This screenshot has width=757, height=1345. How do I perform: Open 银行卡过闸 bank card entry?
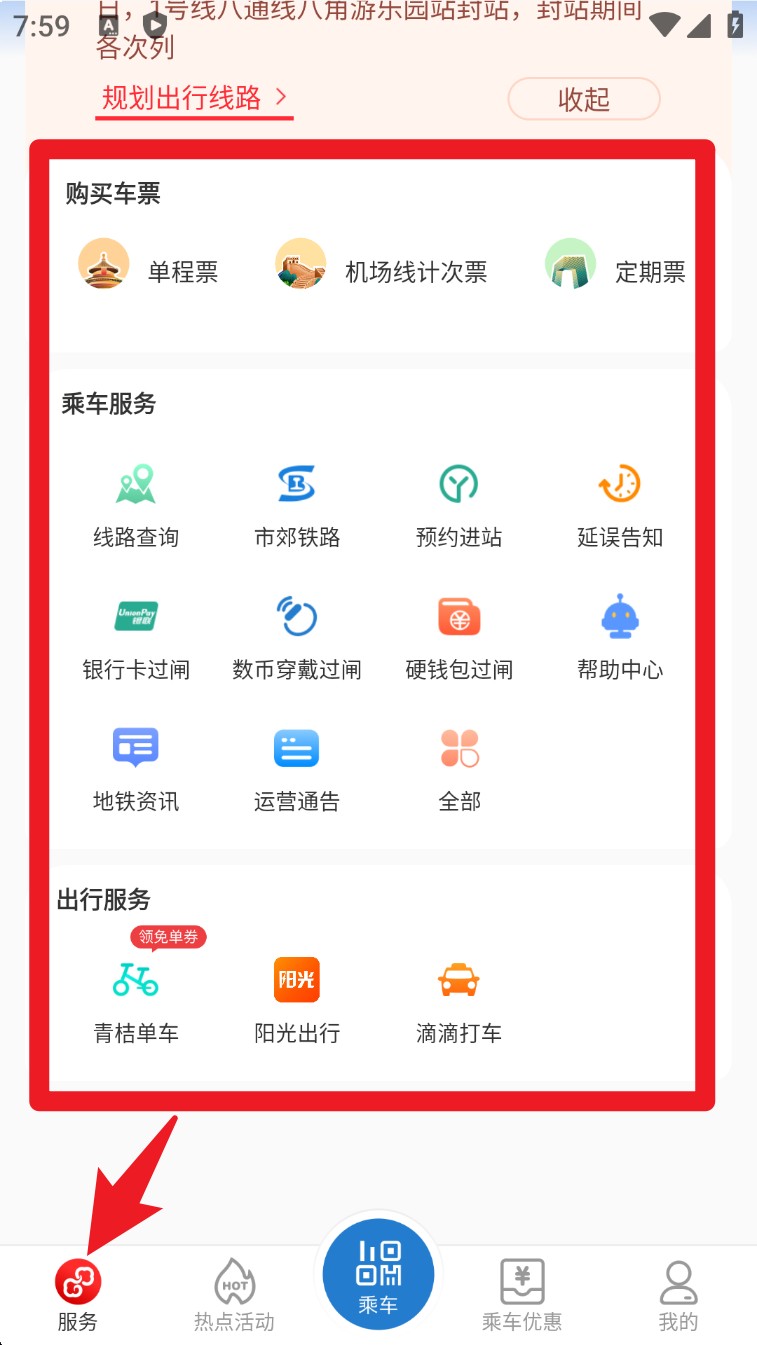coord(136,637)
